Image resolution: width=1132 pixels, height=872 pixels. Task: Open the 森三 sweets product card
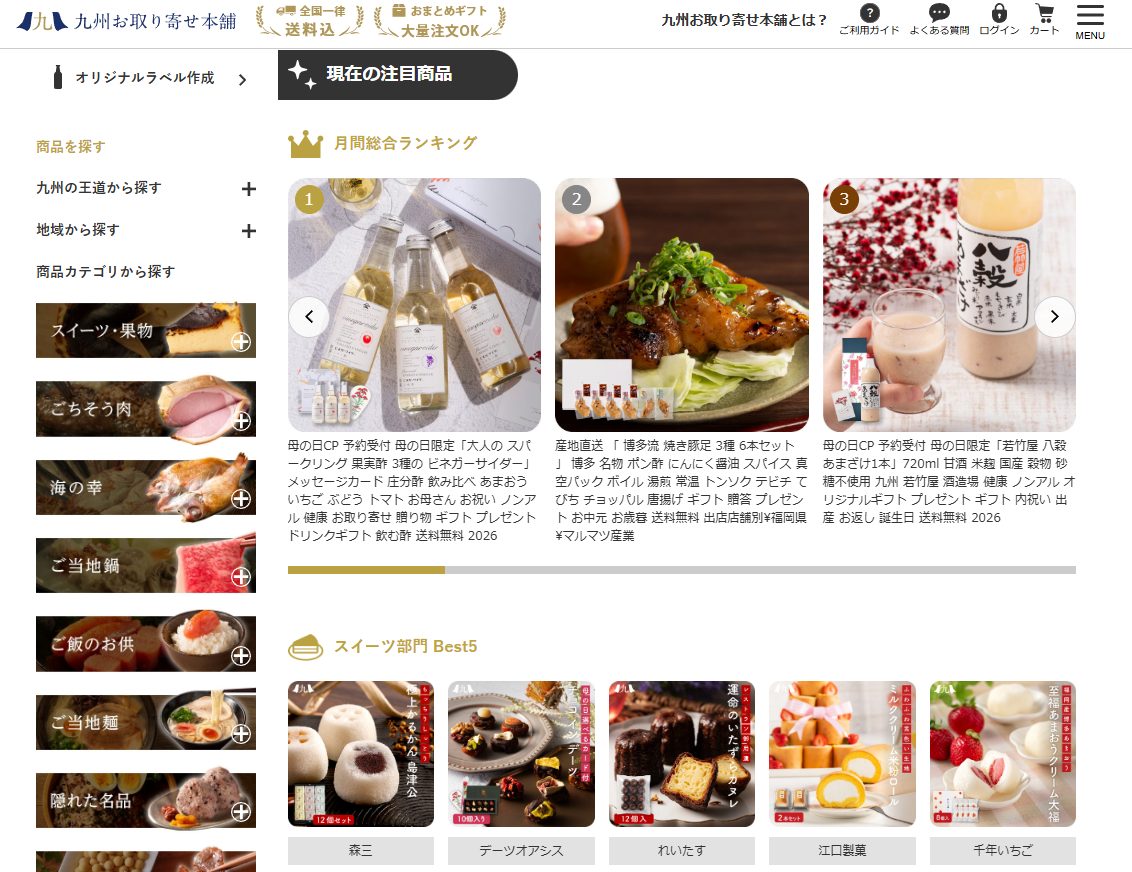(x=360, y=755)
